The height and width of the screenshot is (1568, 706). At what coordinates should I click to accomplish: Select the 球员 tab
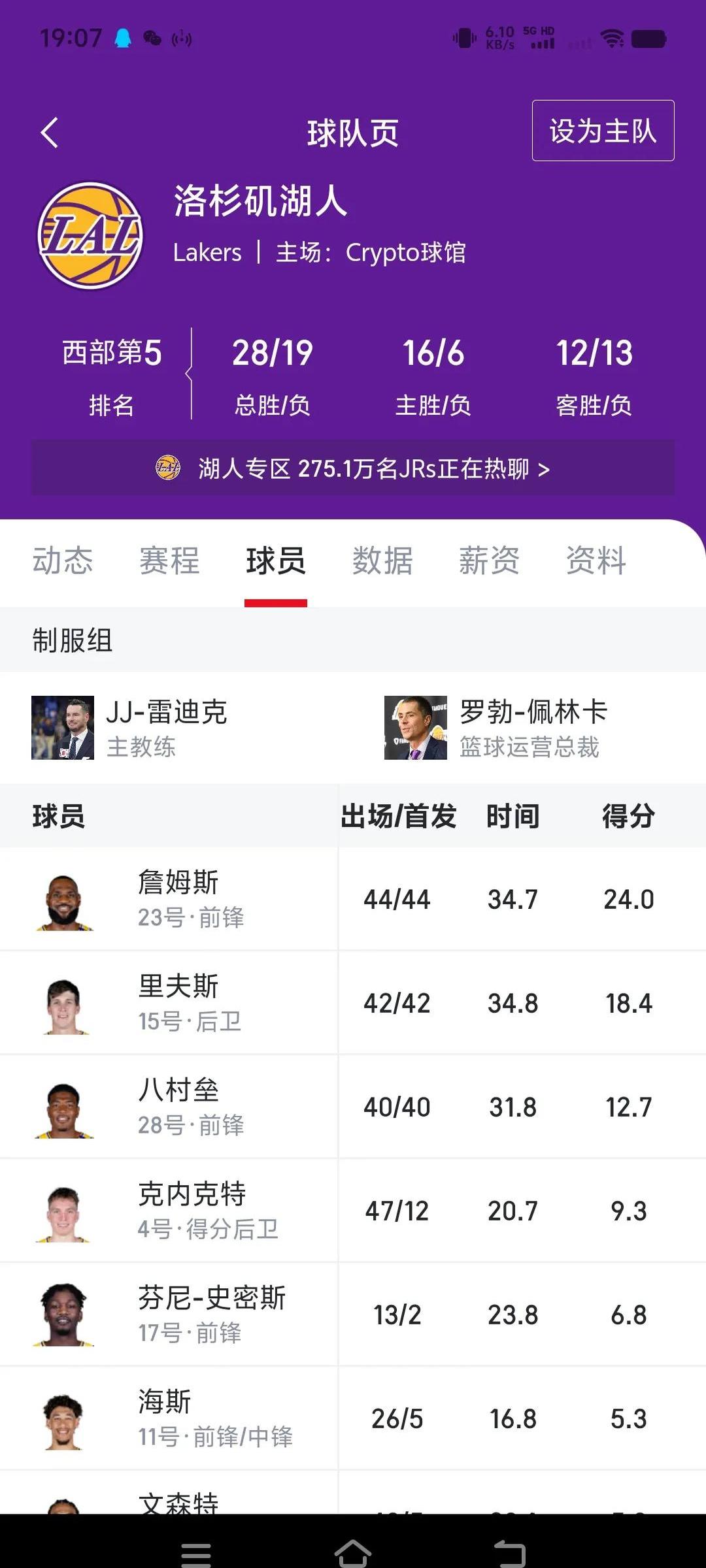[276, 561]
